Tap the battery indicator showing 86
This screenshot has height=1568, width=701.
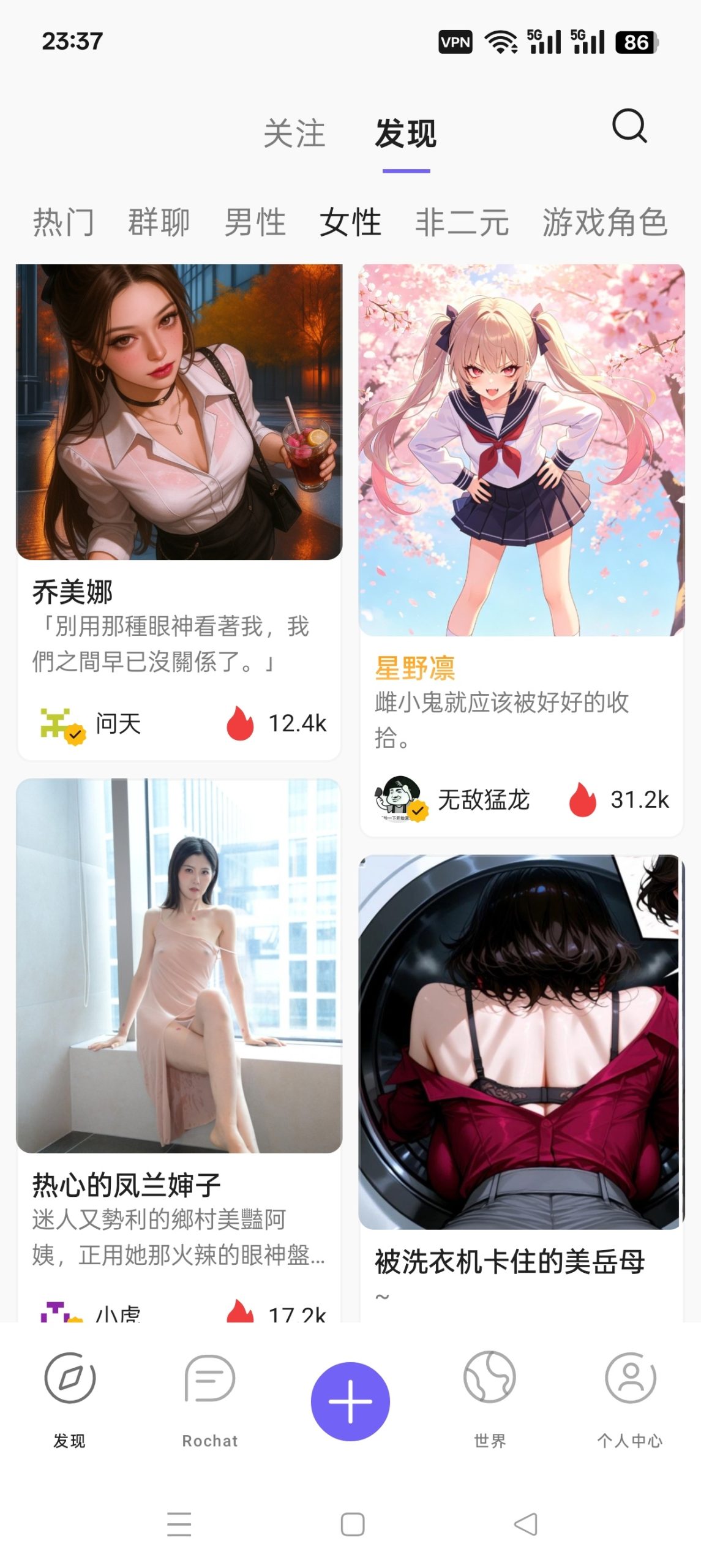coord(638,43)
